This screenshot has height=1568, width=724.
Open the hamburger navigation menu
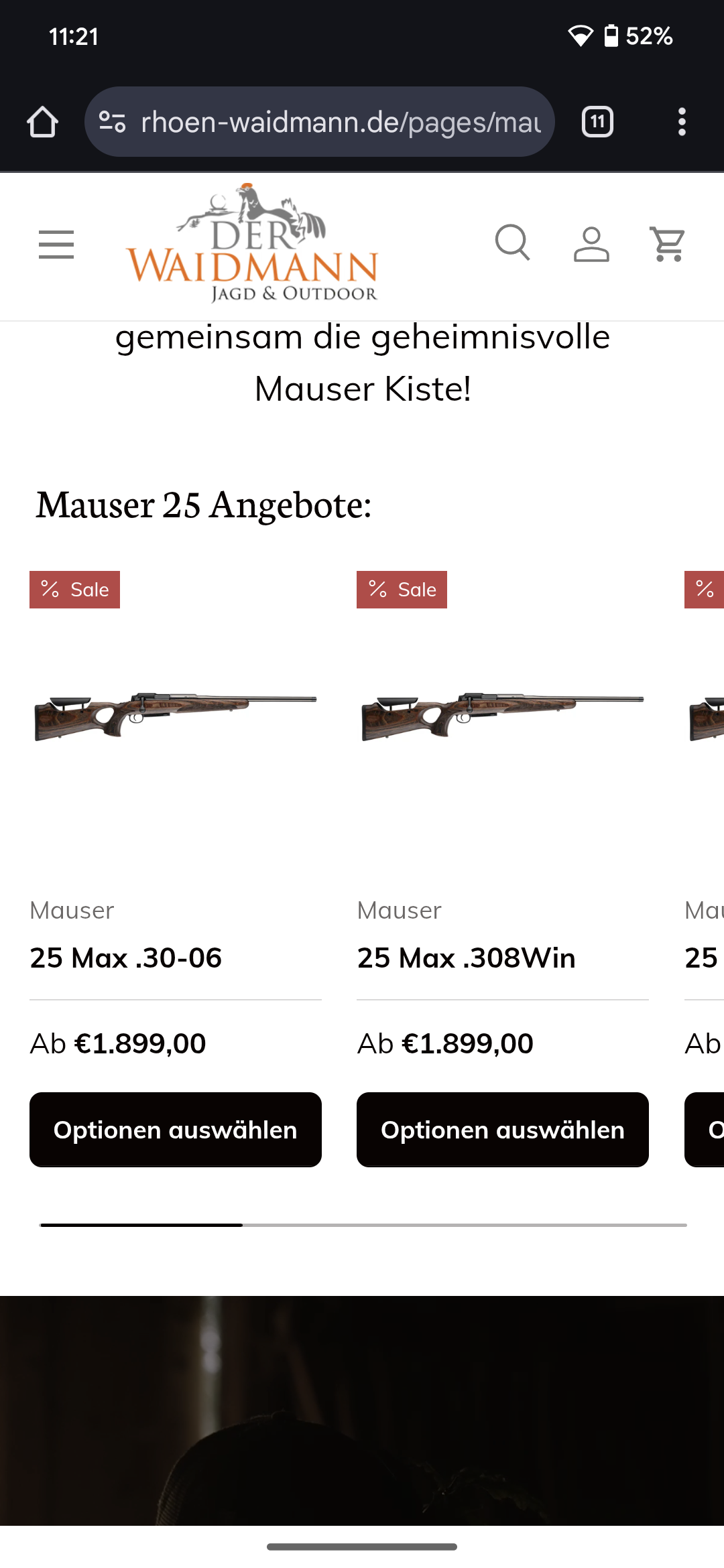coord(56,244)
